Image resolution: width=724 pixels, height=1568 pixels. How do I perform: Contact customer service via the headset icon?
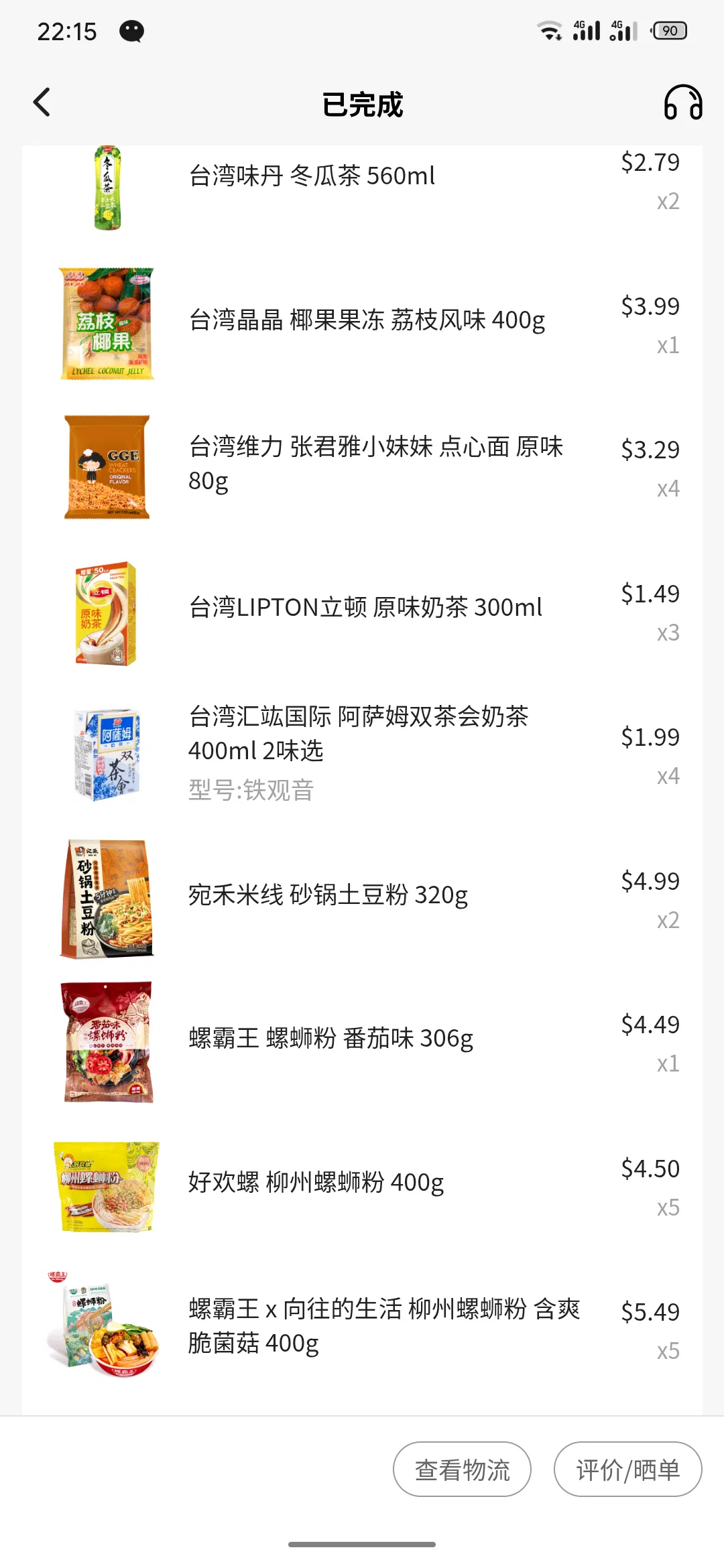click(682, 103)
